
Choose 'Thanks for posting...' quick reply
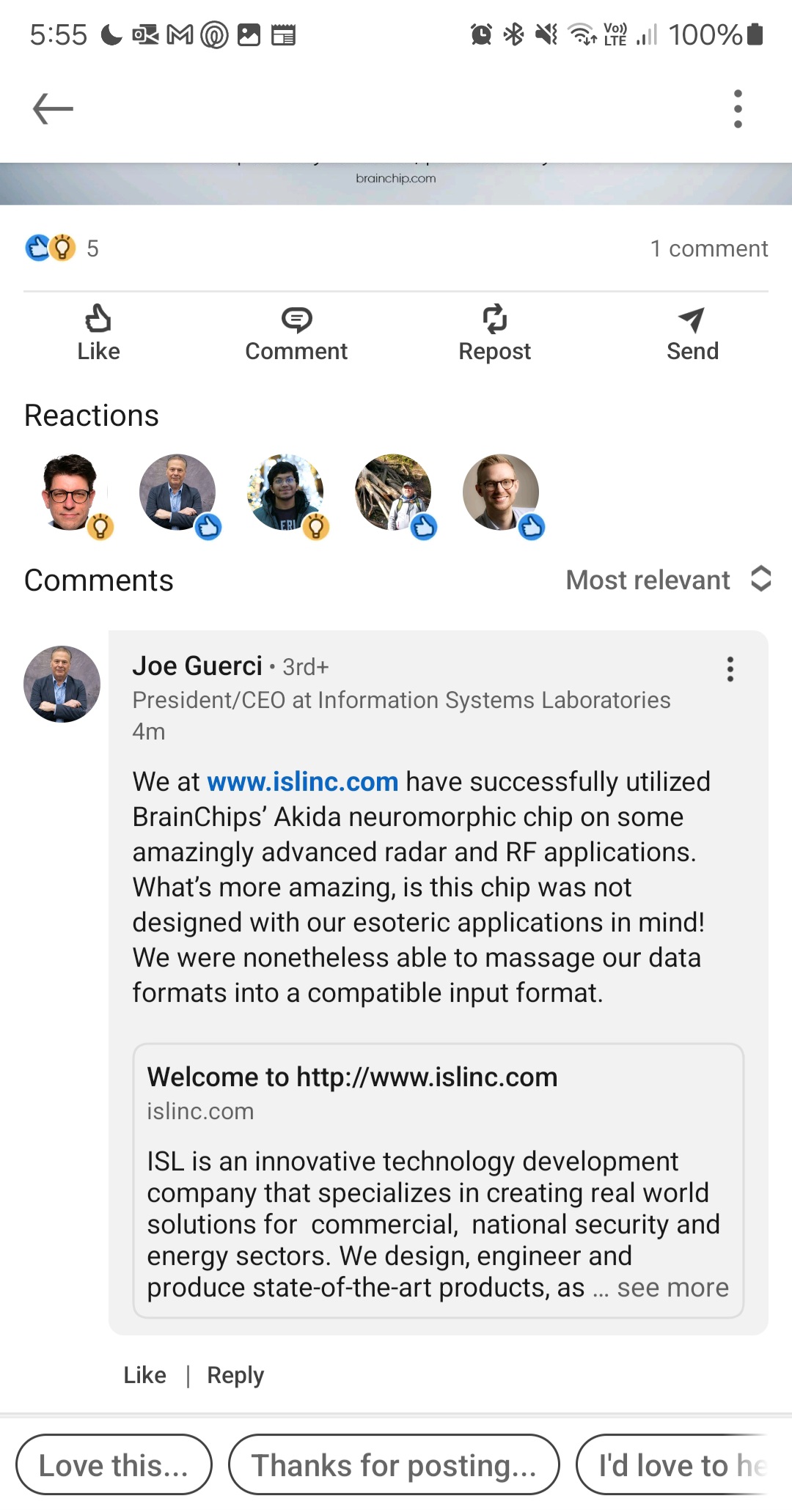pos(394,1465)
